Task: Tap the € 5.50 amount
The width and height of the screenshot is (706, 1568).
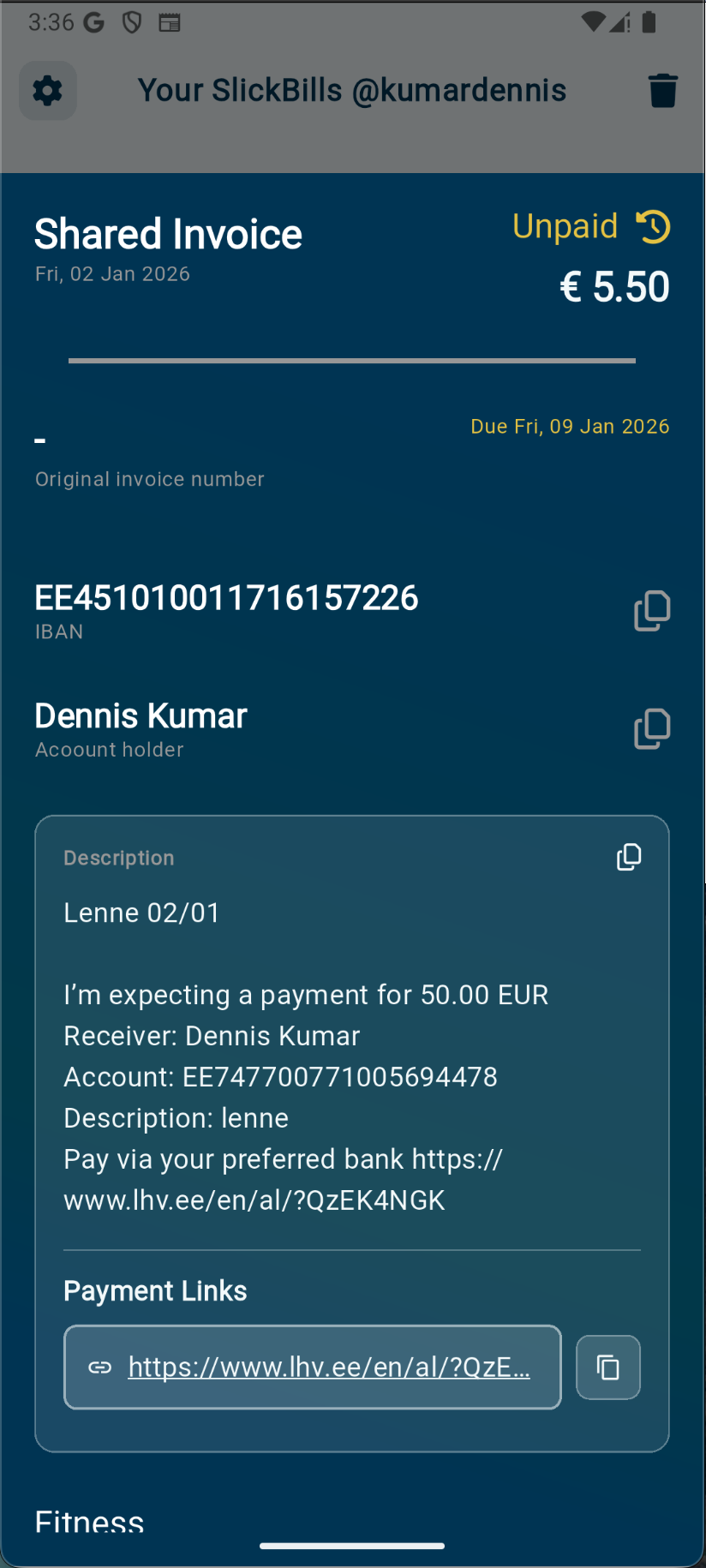Action: pyautogui.click(x=614, y=285)
